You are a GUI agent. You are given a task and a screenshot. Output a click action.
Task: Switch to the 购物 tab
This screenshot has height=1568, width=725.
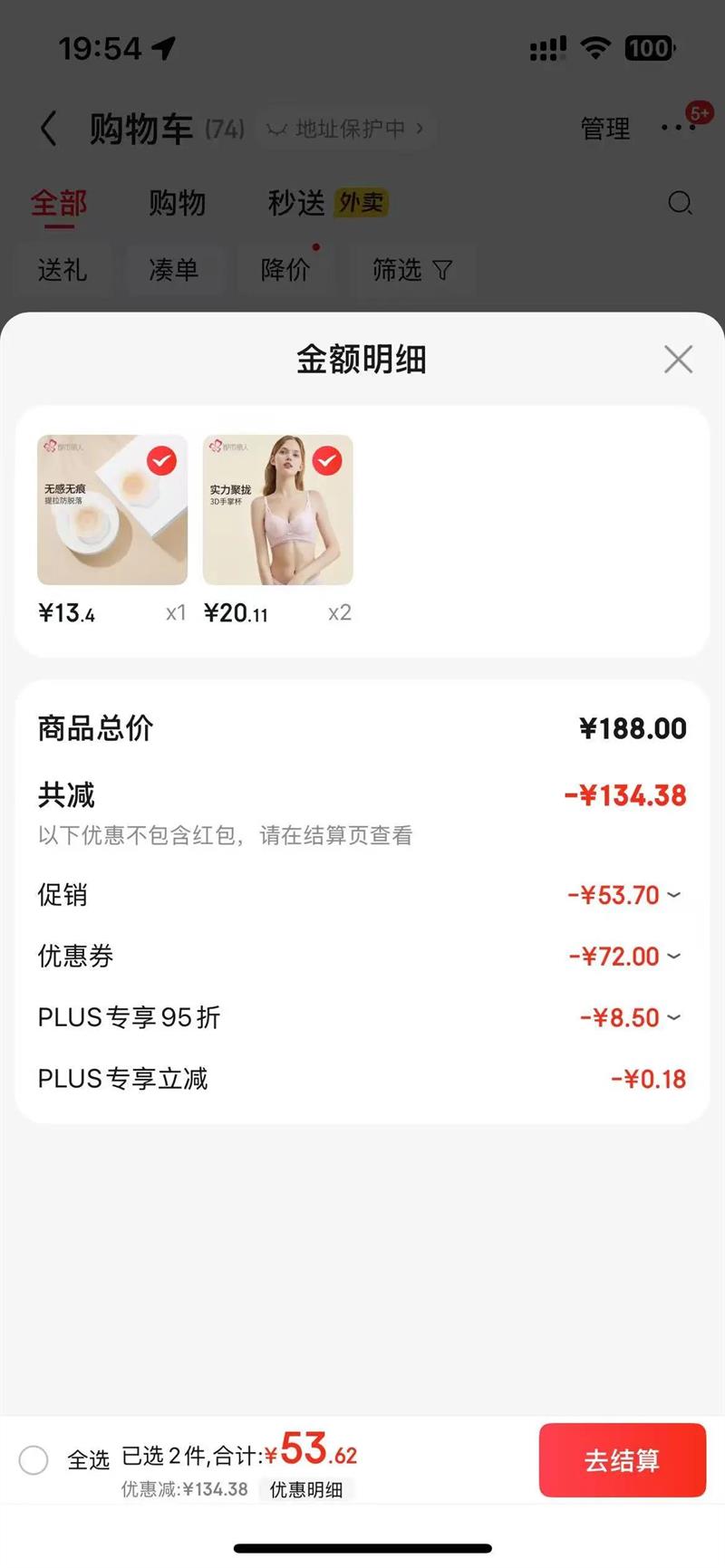[x=177, y=203]
